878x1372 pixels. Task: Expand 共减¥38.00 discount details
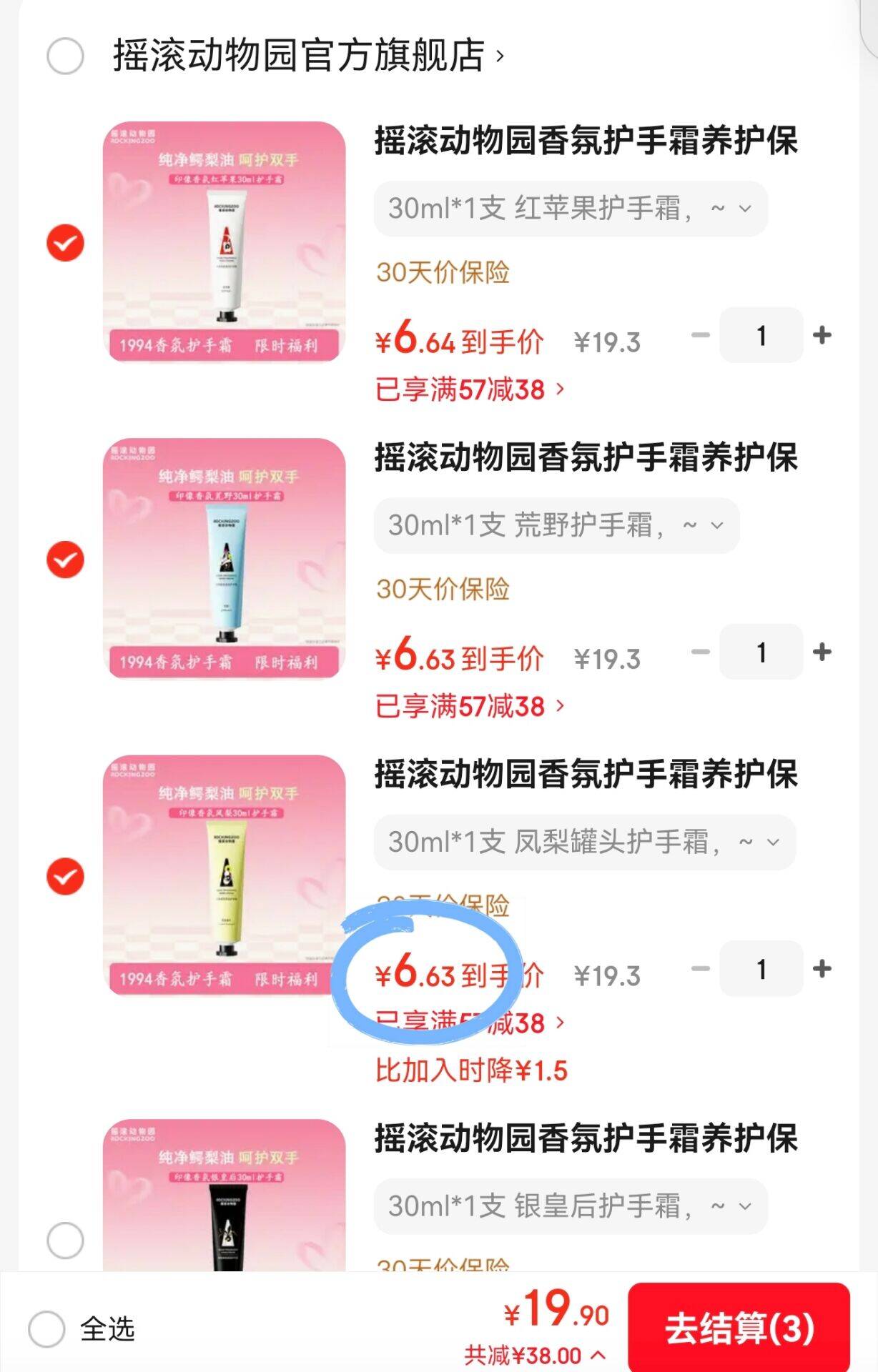click(535, 1355)
